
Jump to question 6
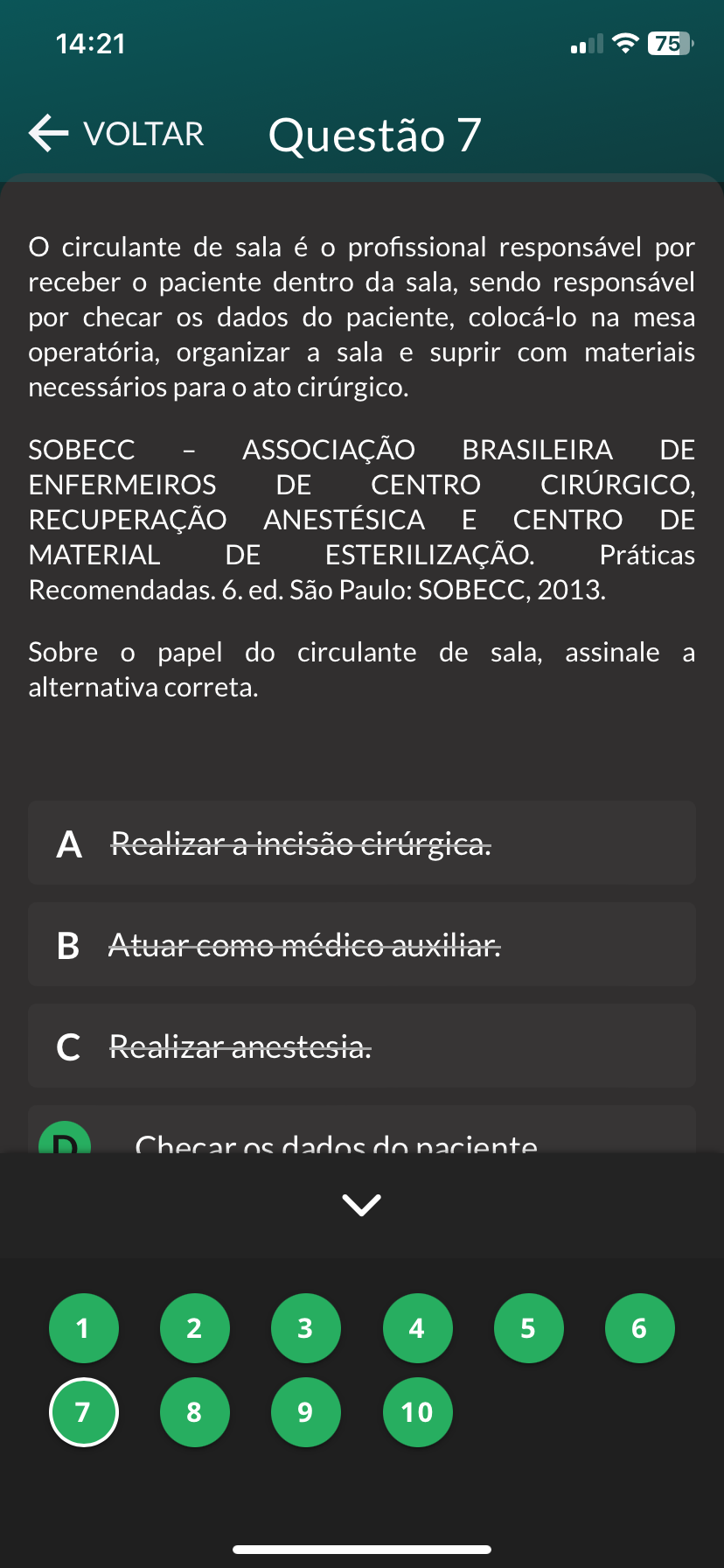[639, 1328]
